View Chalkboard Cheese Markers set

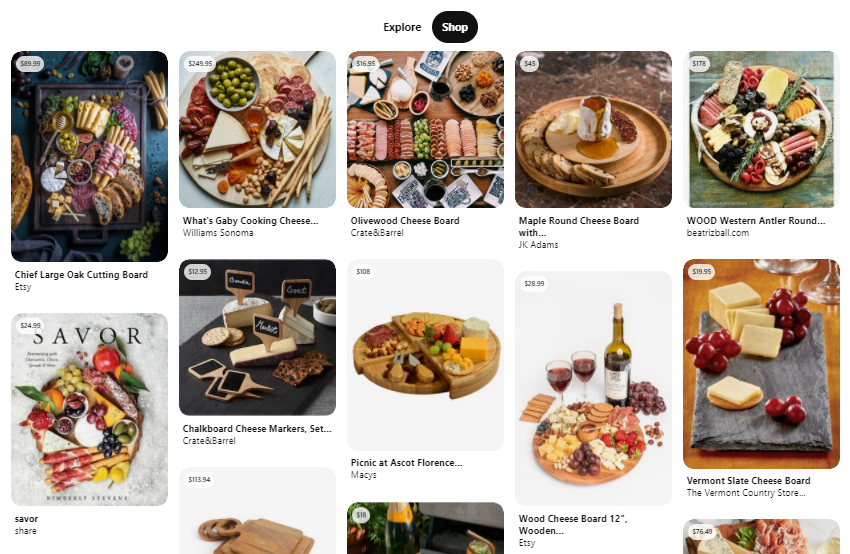[257, 337]
